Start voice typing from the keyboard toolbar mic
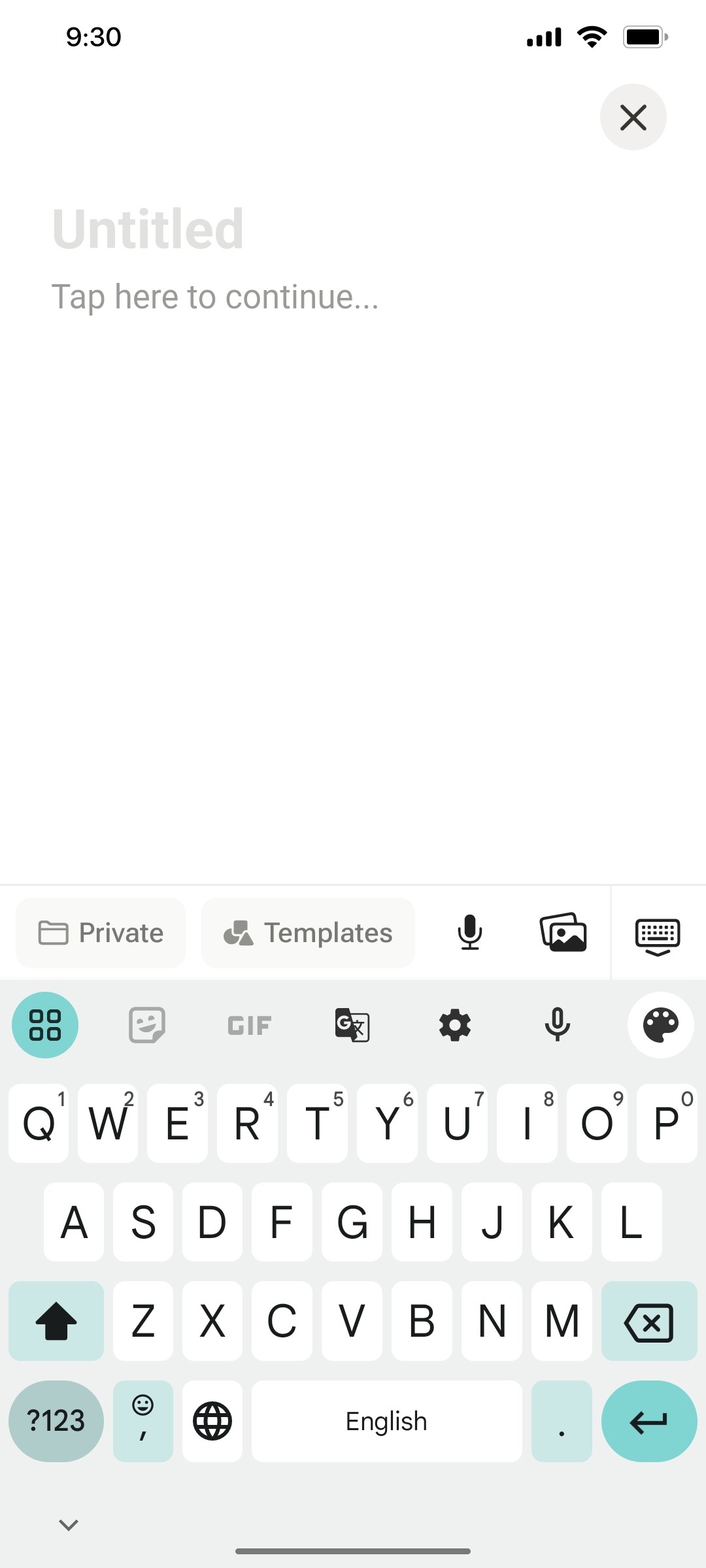Viewport: 706px width, 1568px height. point(558,1024)
